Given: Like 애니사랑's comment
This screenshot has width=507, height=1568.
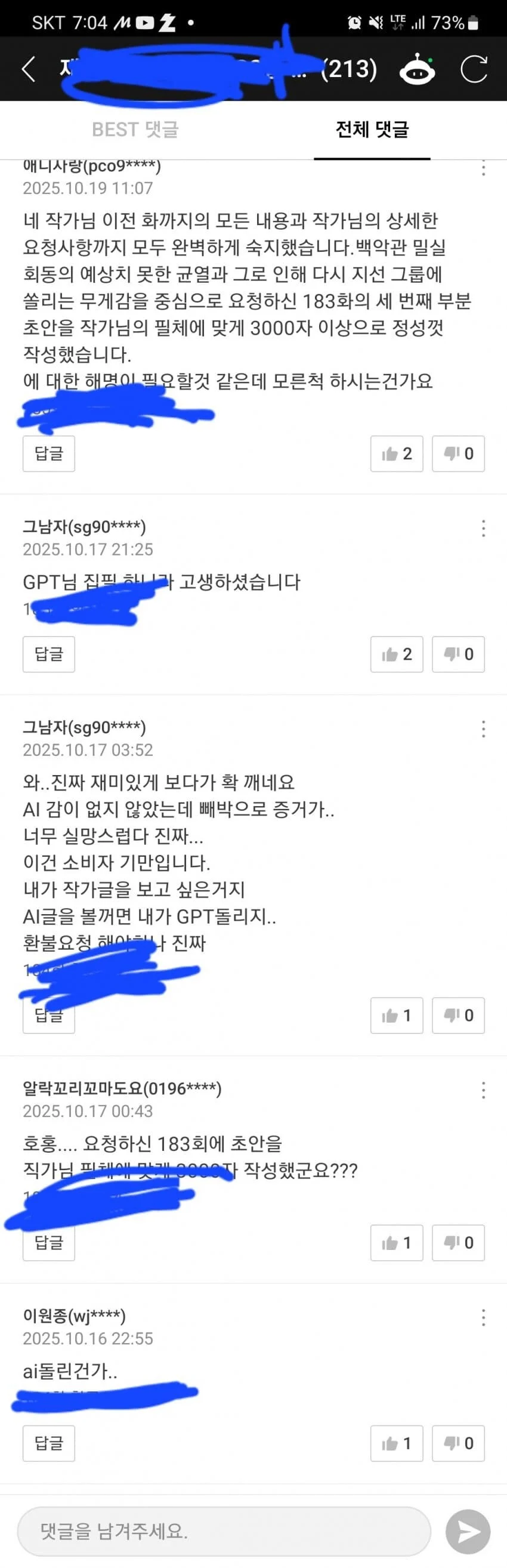Looking at the screenshot, I should pyautogui.click(x=396, y=453).
